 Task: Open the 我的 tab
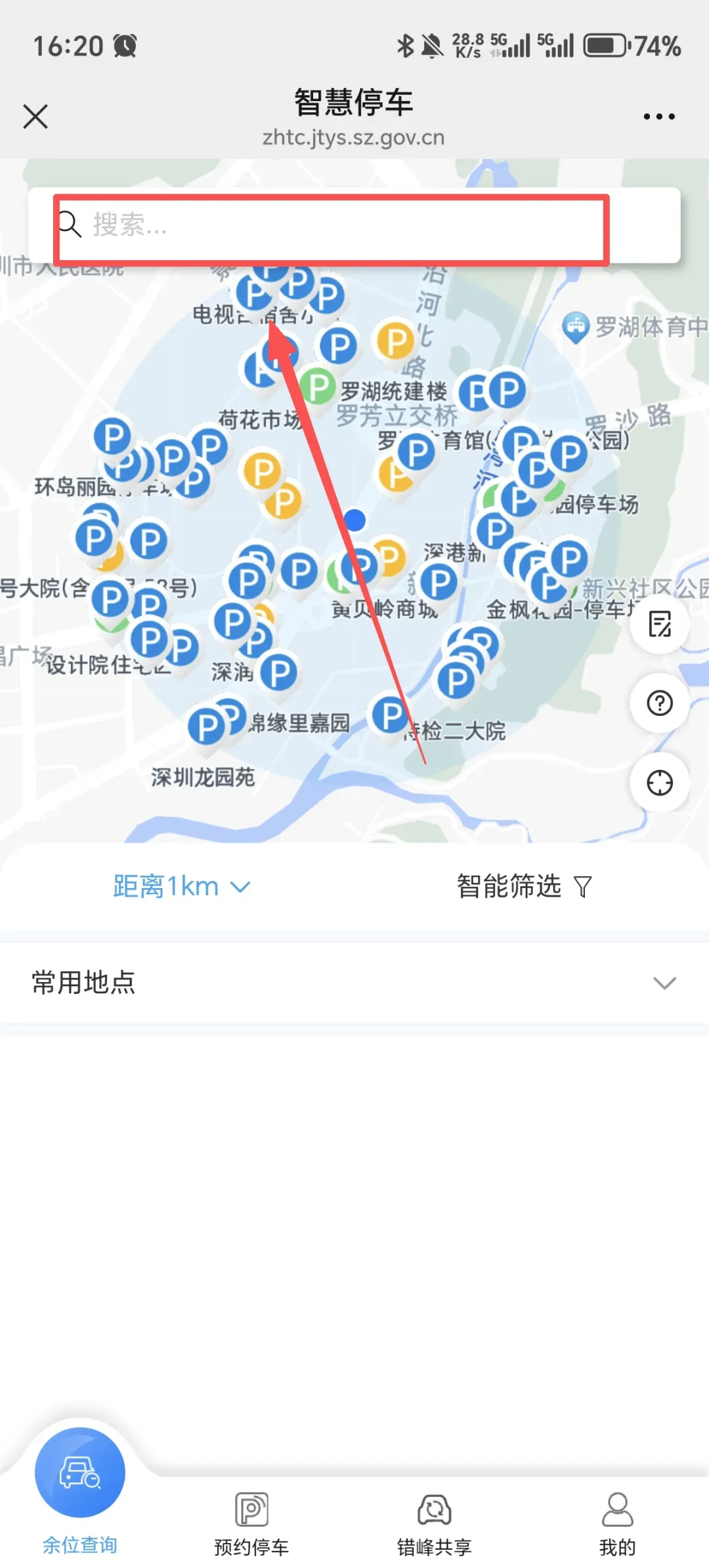click(617, 1524)
